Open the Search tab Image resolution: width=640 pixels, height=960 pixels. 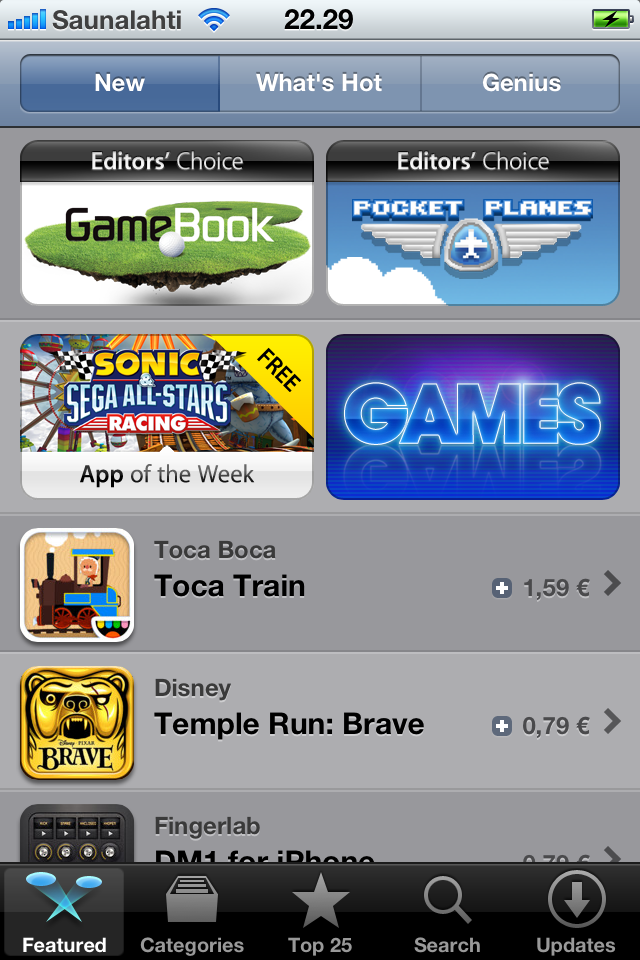click(x=447, y=914)
